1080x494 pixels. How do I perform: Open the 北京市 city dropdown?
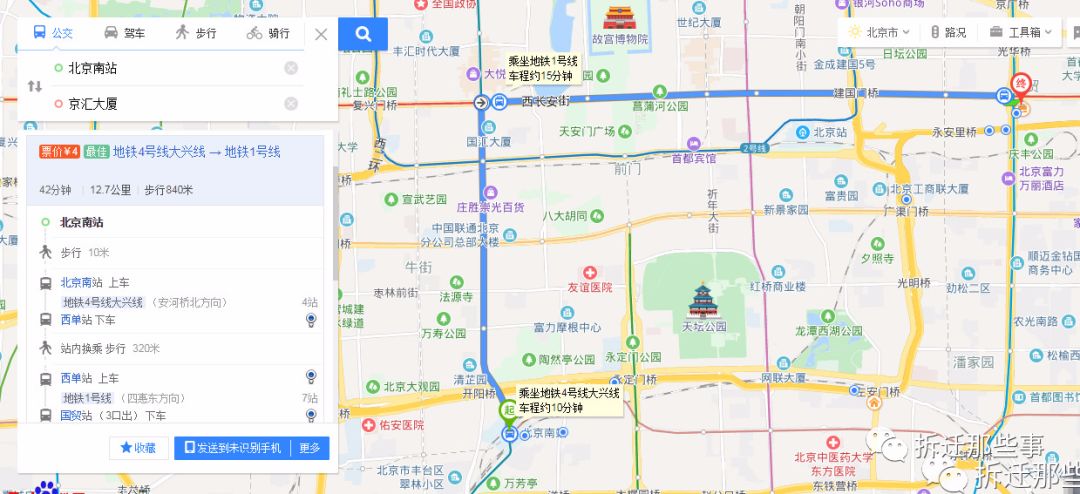(879, 32)
